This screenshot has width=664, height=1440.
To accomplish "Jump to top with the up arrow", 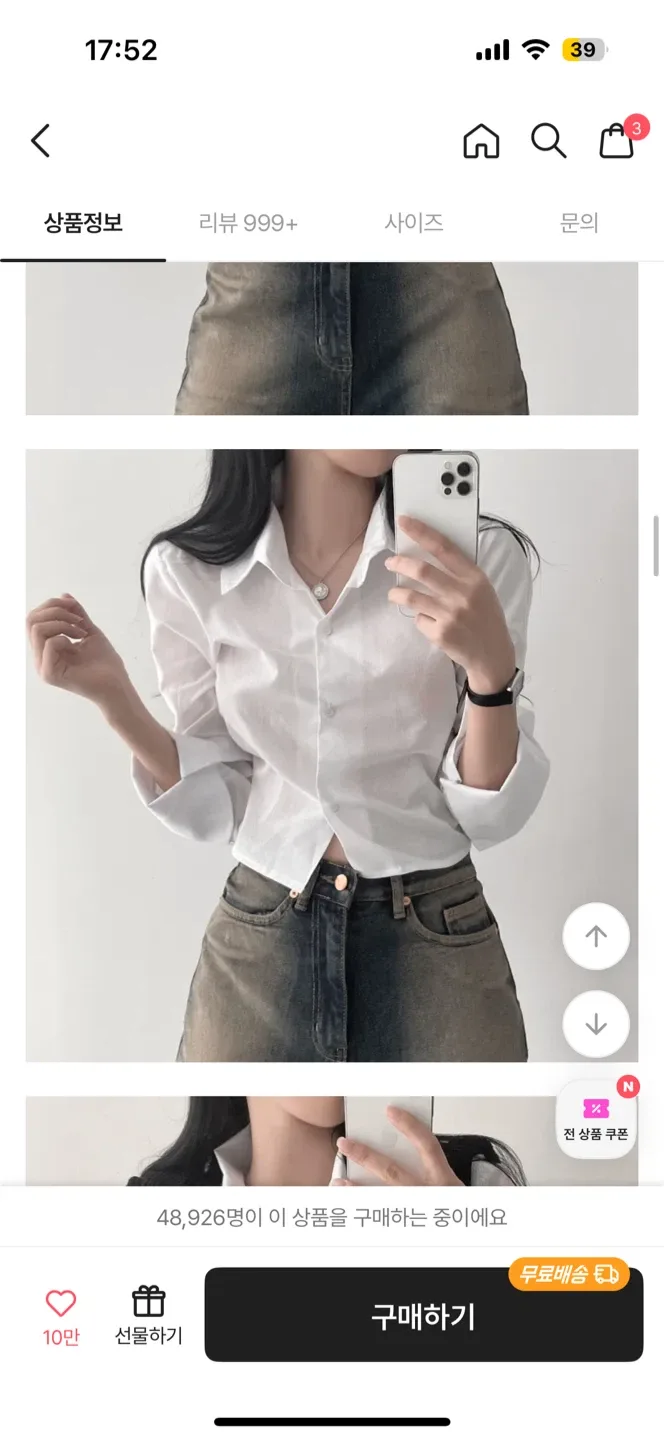I will 596,937.
